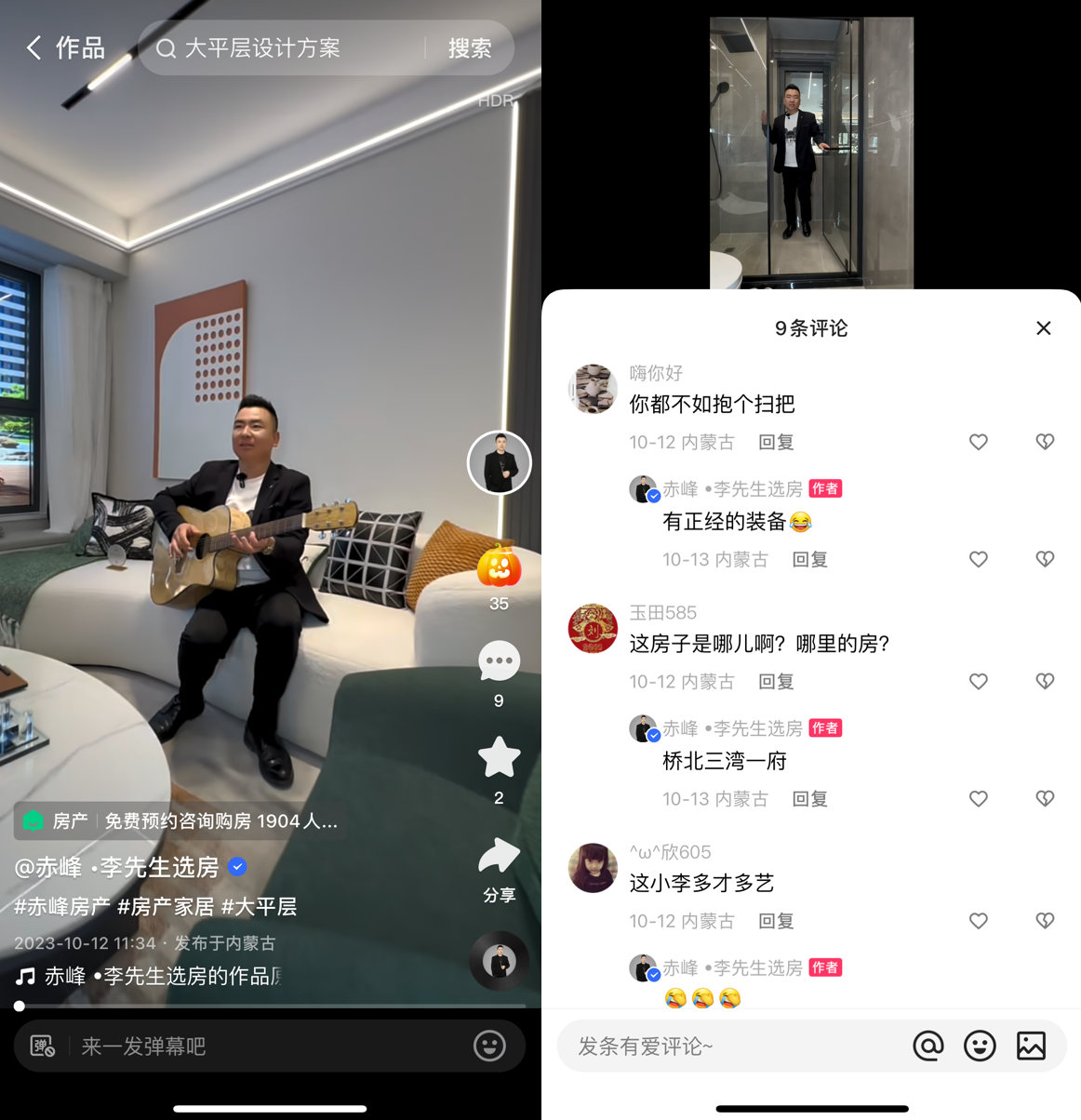The image size is (1081, 1120).
Task: Attach a picture to the comment
Action: coord(1031,1047)
